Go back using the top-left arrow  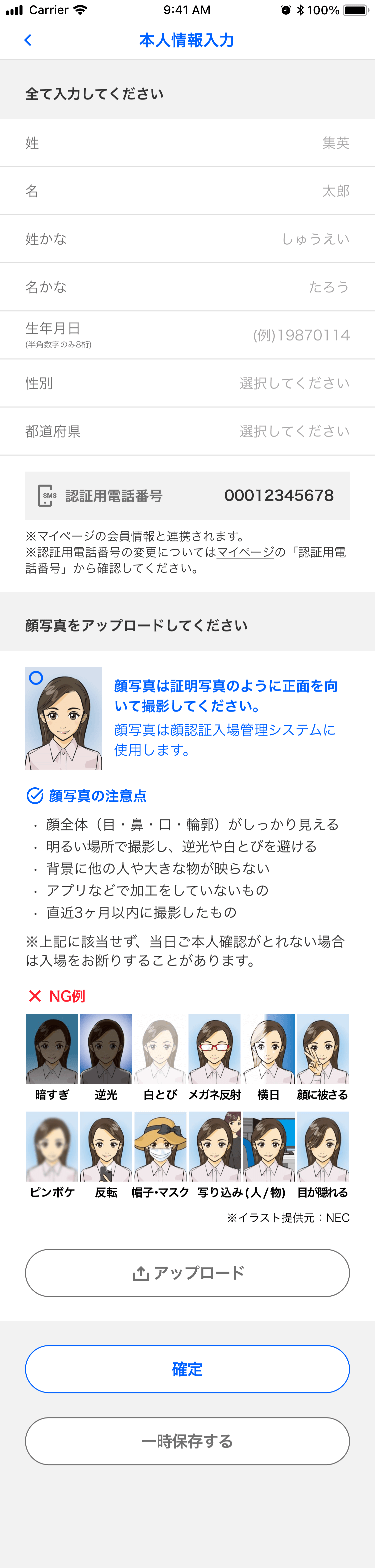click(x=28, y=40)
